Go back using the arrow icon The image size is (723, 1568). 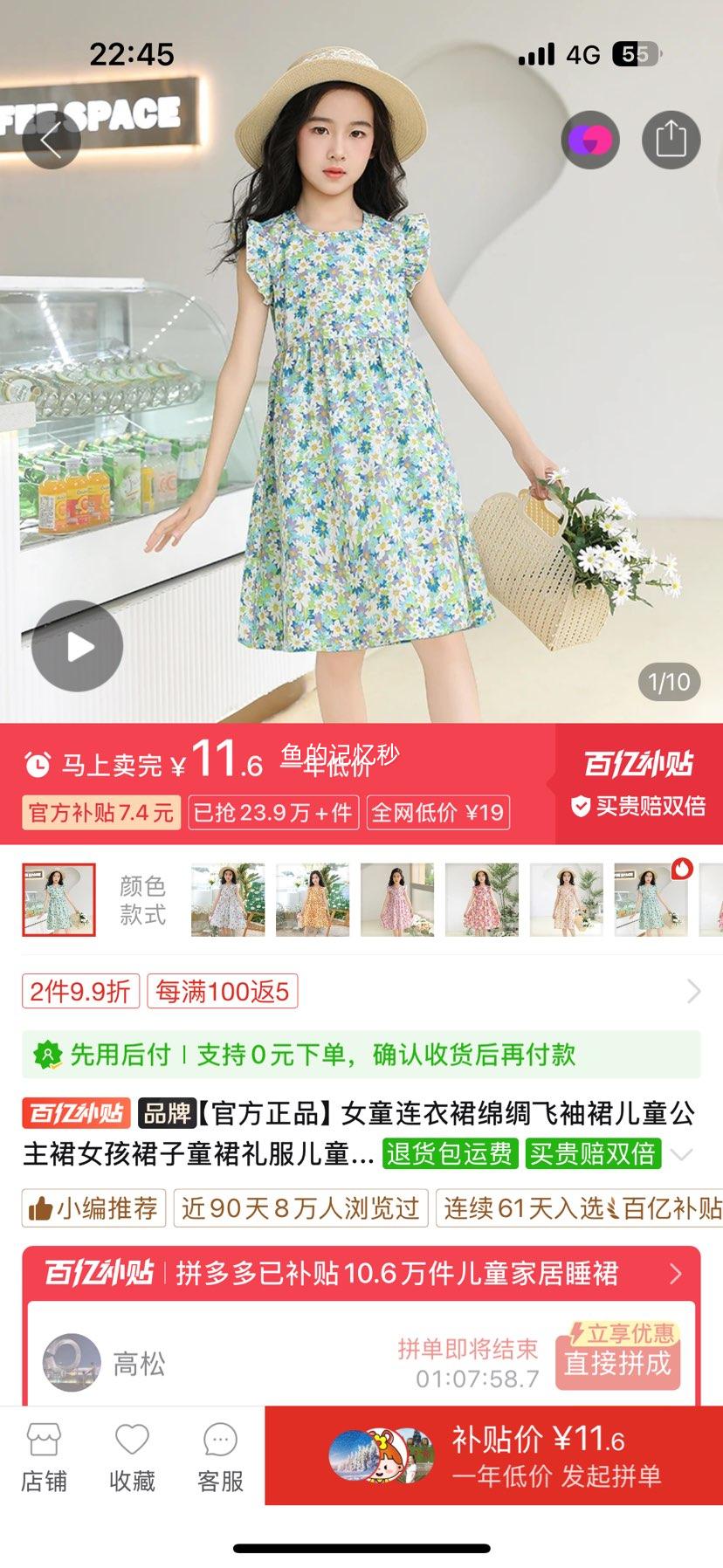point(51,140)
